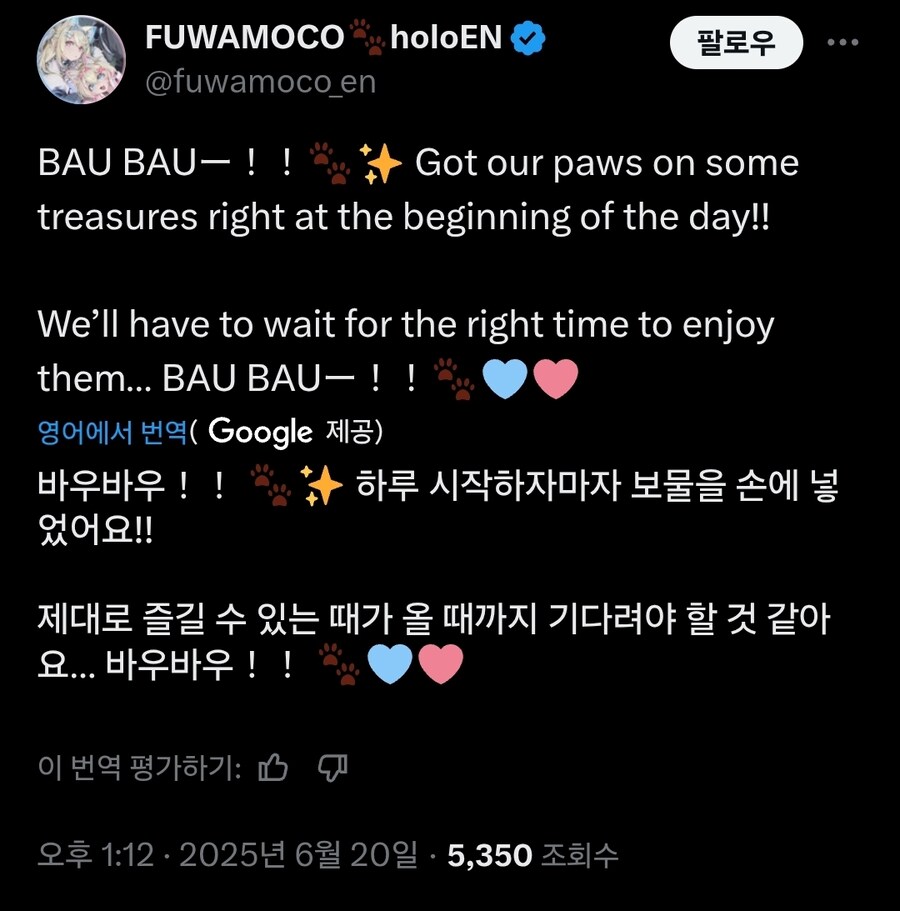This screenshot has width=900, height=911.
Task: Open the @fuwamoco_en handle
Action: point(261,82)
